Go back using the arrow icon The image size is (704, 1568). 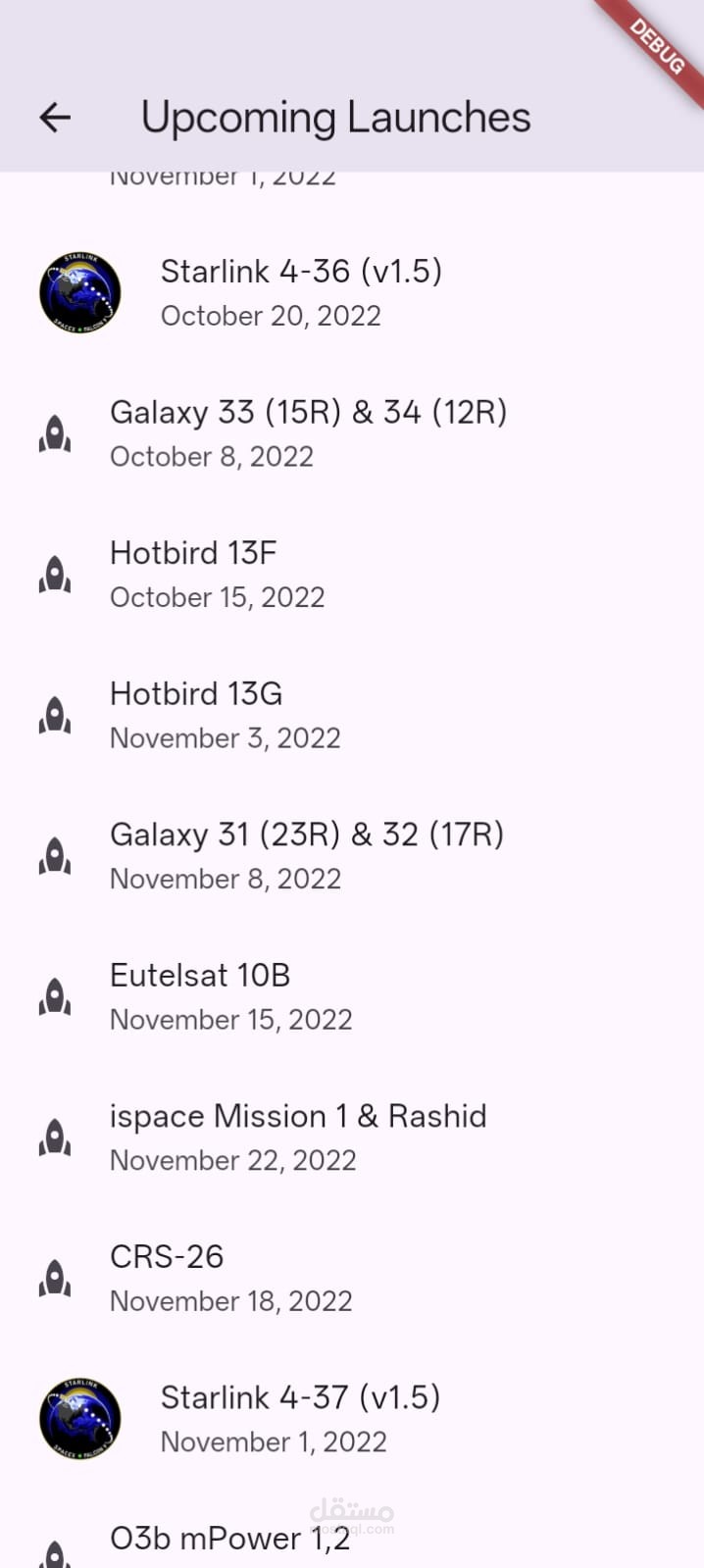[55, 118]
